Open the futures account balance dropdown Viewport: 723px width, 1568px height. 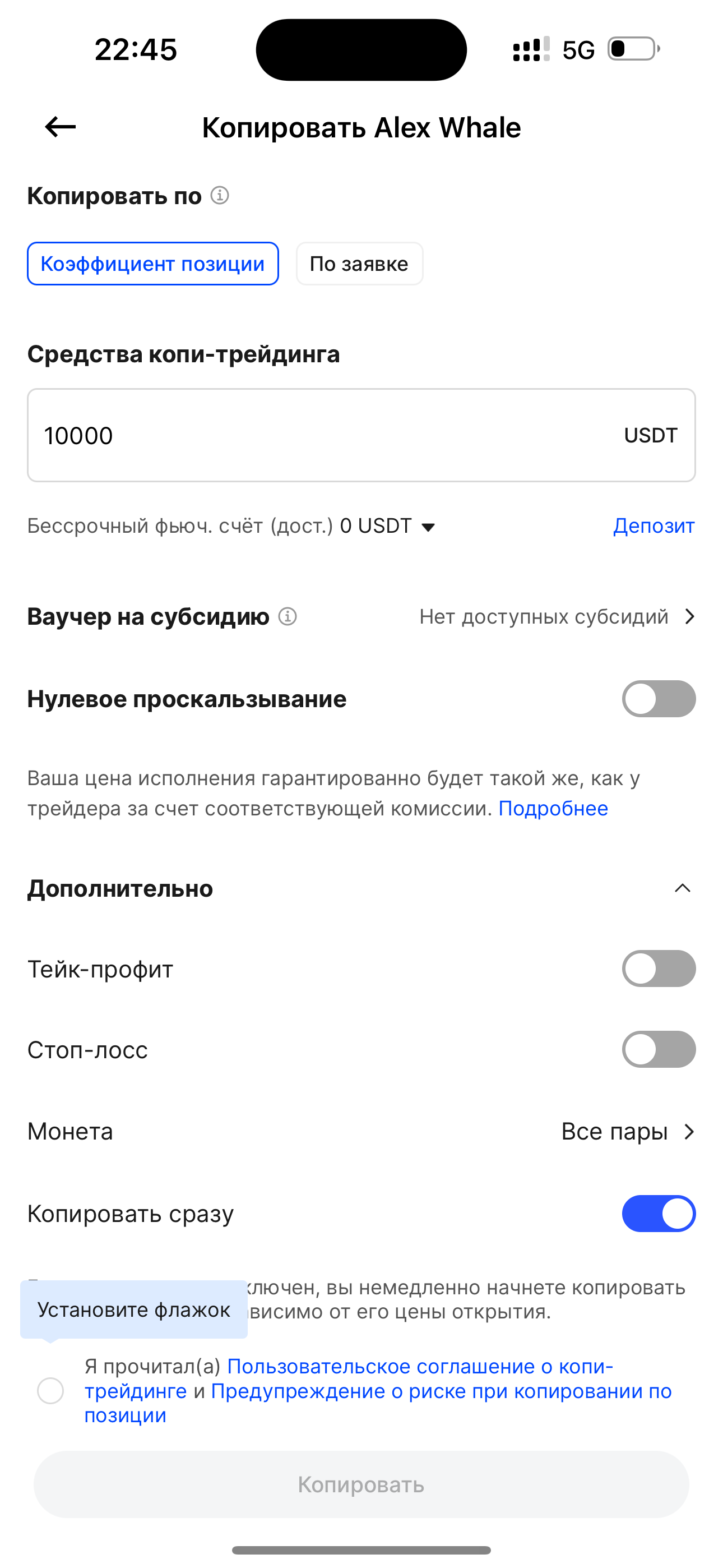coord(428,527)
